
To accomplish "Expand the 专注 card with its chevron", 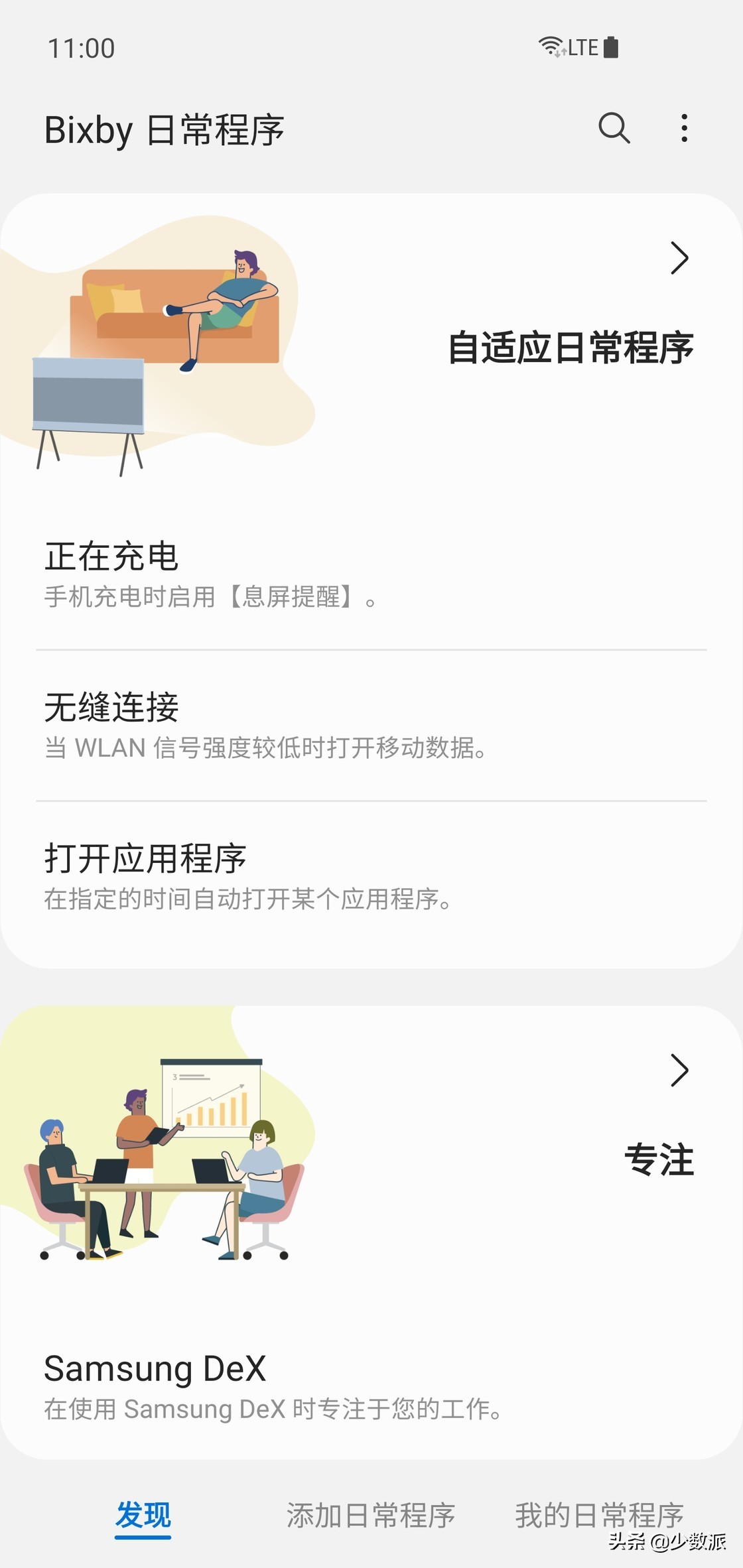I will point(681,1071).
